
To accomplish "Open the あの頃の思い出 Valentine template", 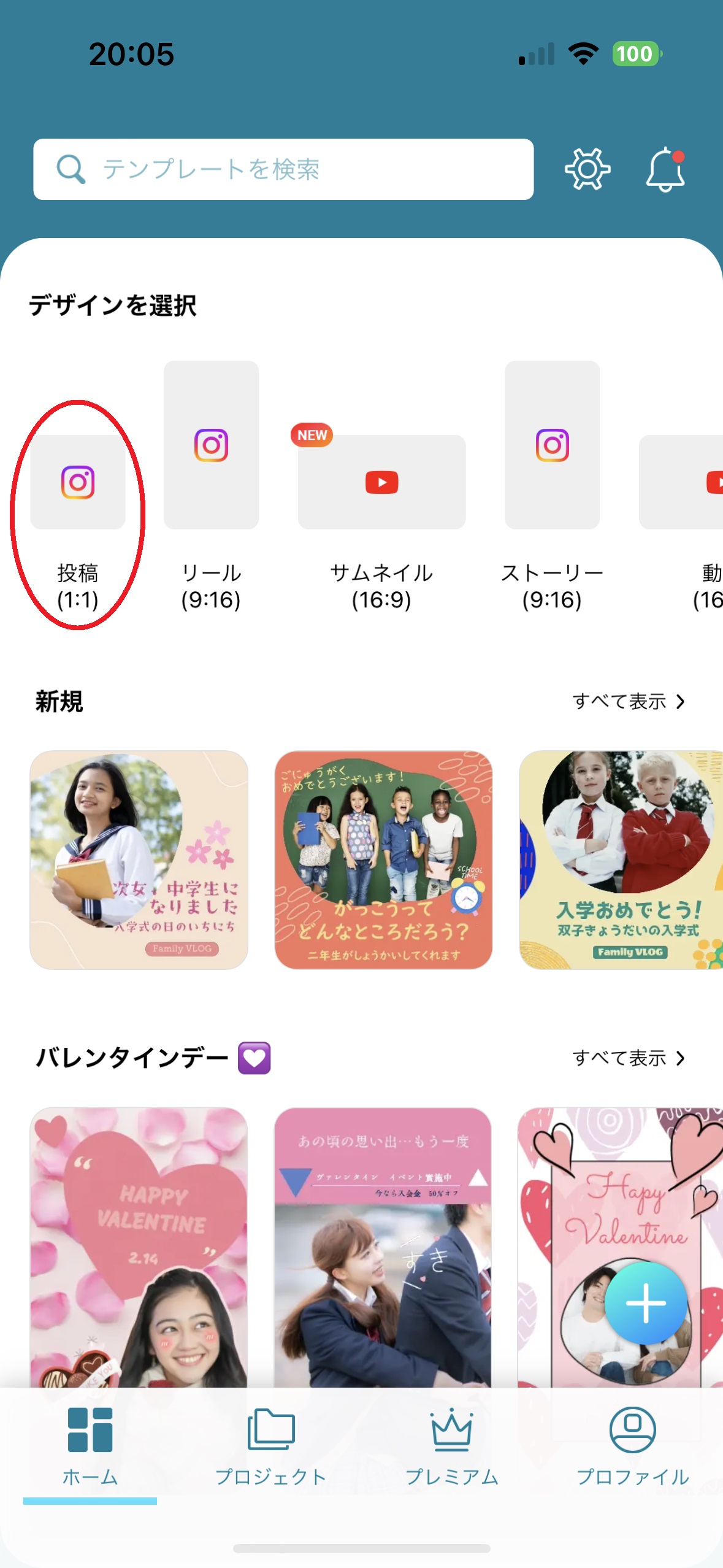I will pyautogui.click(x=383, y=1245).
